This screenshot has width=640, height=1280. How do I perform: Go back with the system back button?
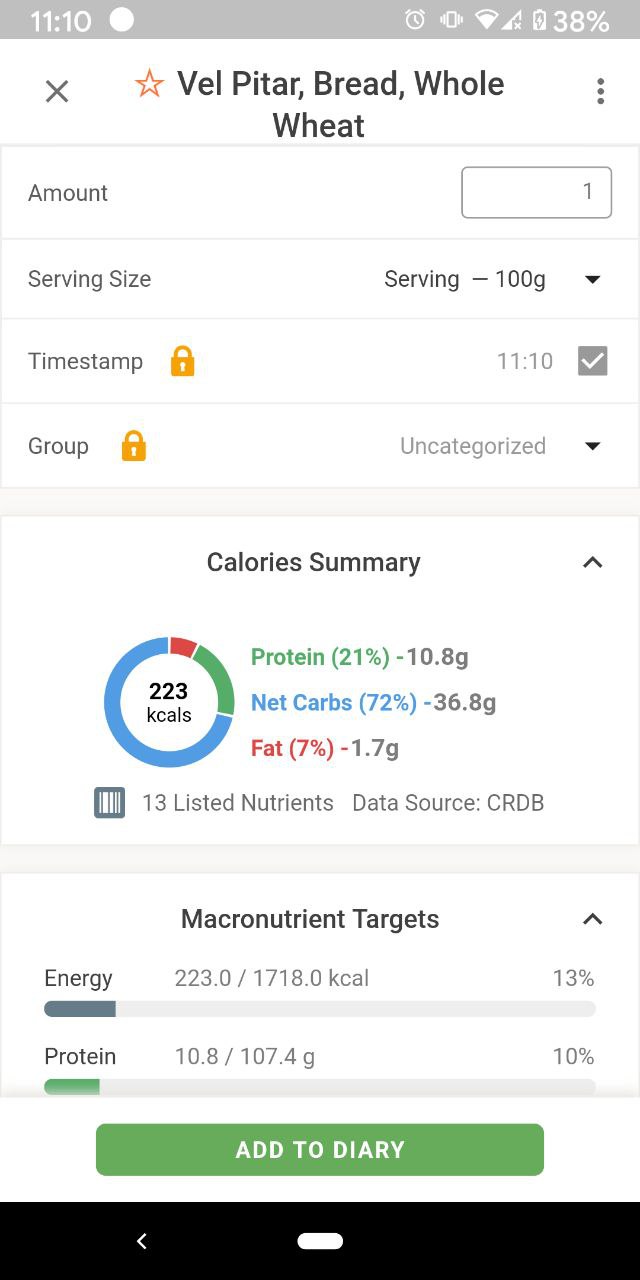pyautogui.click(x=141, y=1241)
